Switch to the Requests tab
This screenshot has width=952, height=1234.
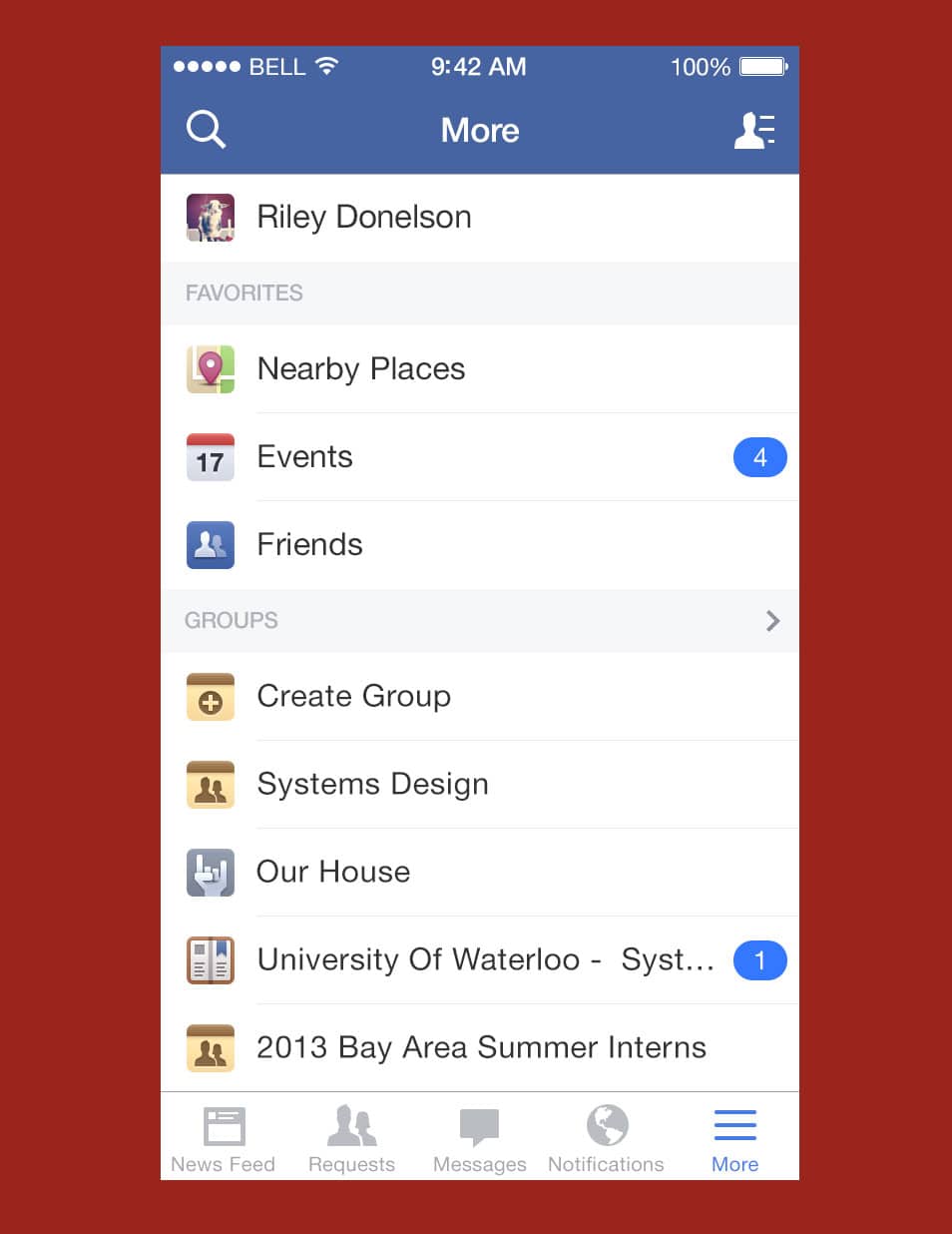pyautogui.click(x=351, y=1136)
